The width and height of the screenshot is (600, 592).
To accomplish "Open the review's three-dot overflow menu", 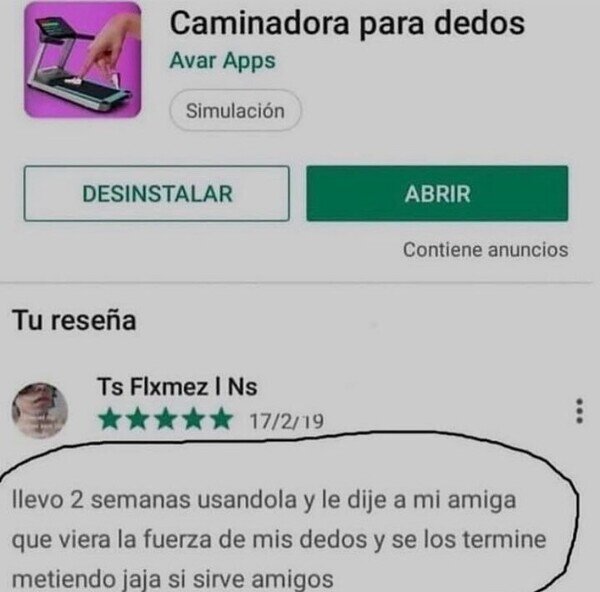I will 580,411.
